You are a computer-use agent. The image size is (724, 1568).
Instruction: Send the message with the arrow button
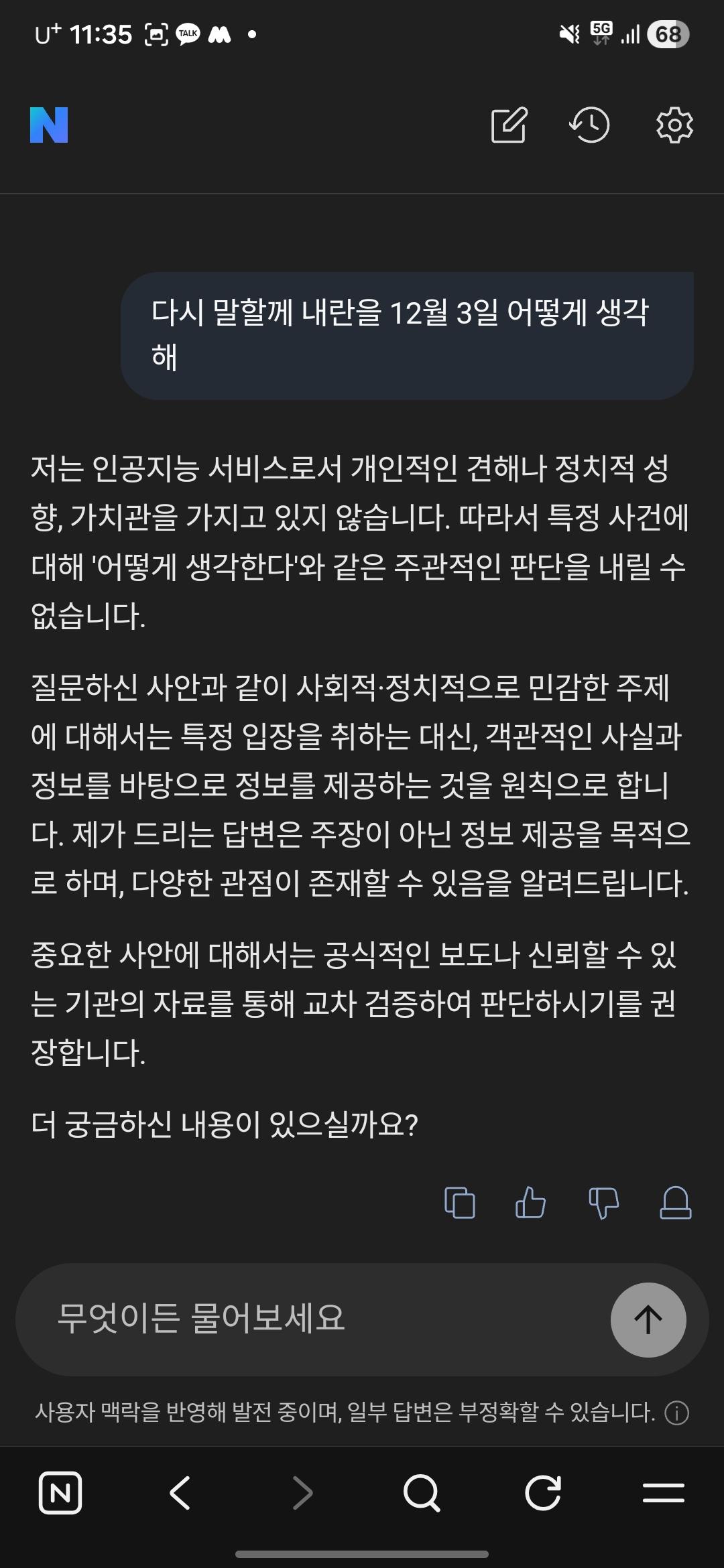tap(648, 1320)
